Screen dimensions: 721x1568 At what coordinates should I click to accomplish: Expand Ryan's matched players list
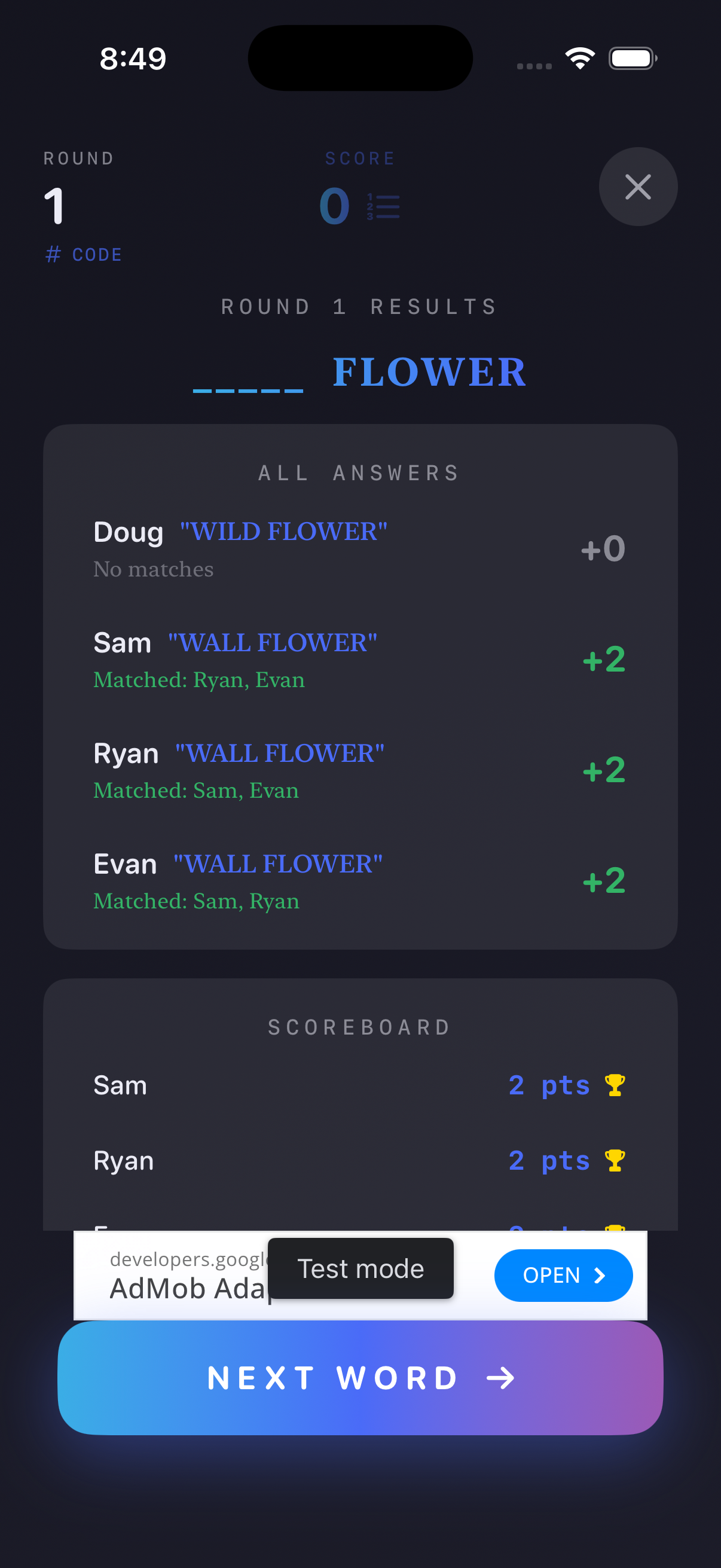point(195,790)
